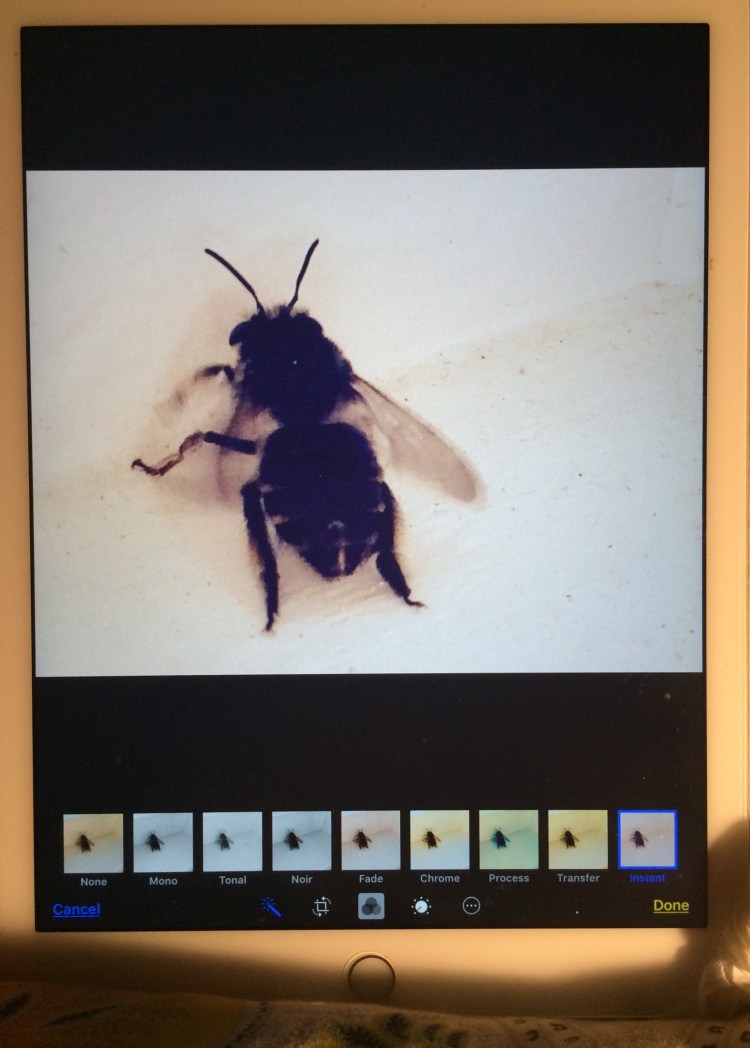This screenshot has width=750, height=1048.
Task: Select the Tonal filter
Action: (x=232, y=842)
